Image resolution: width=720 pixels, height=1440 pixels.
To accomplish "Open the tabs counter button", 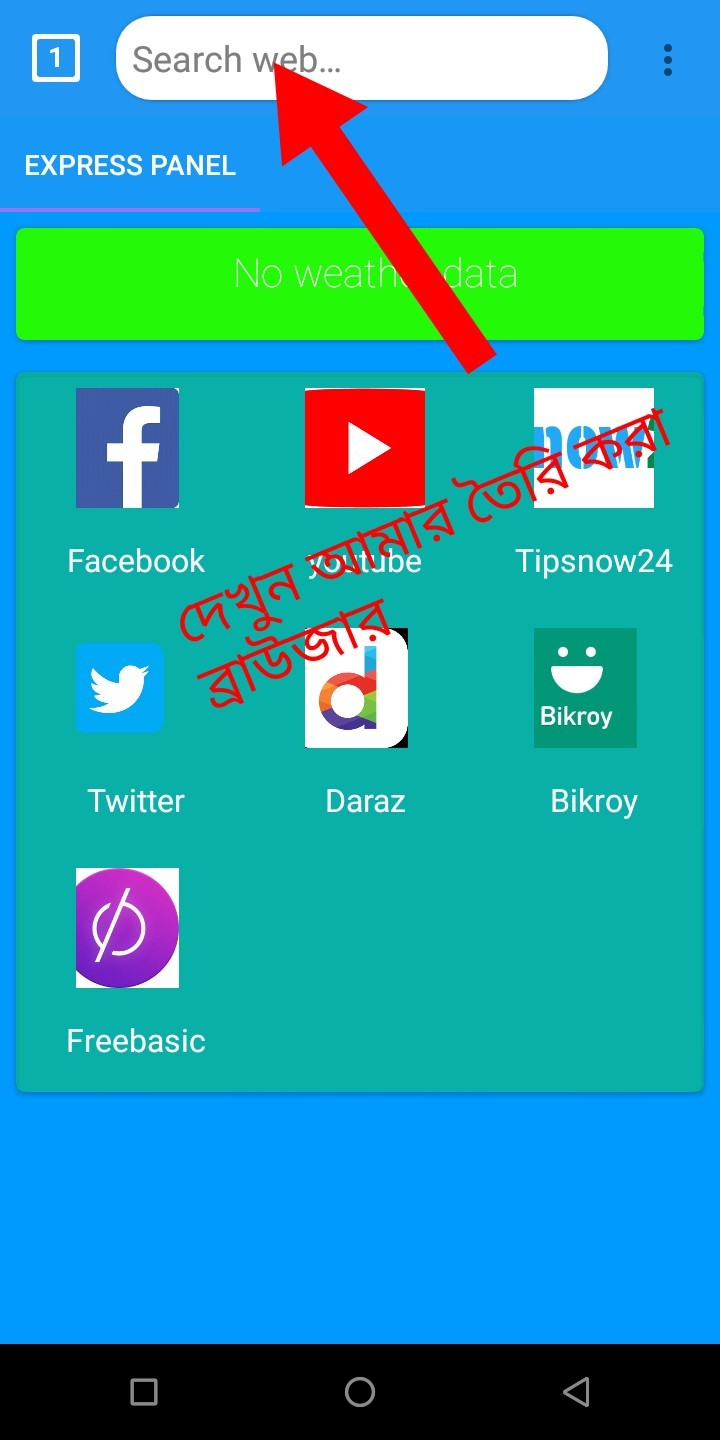I will (x=55, y=59).
